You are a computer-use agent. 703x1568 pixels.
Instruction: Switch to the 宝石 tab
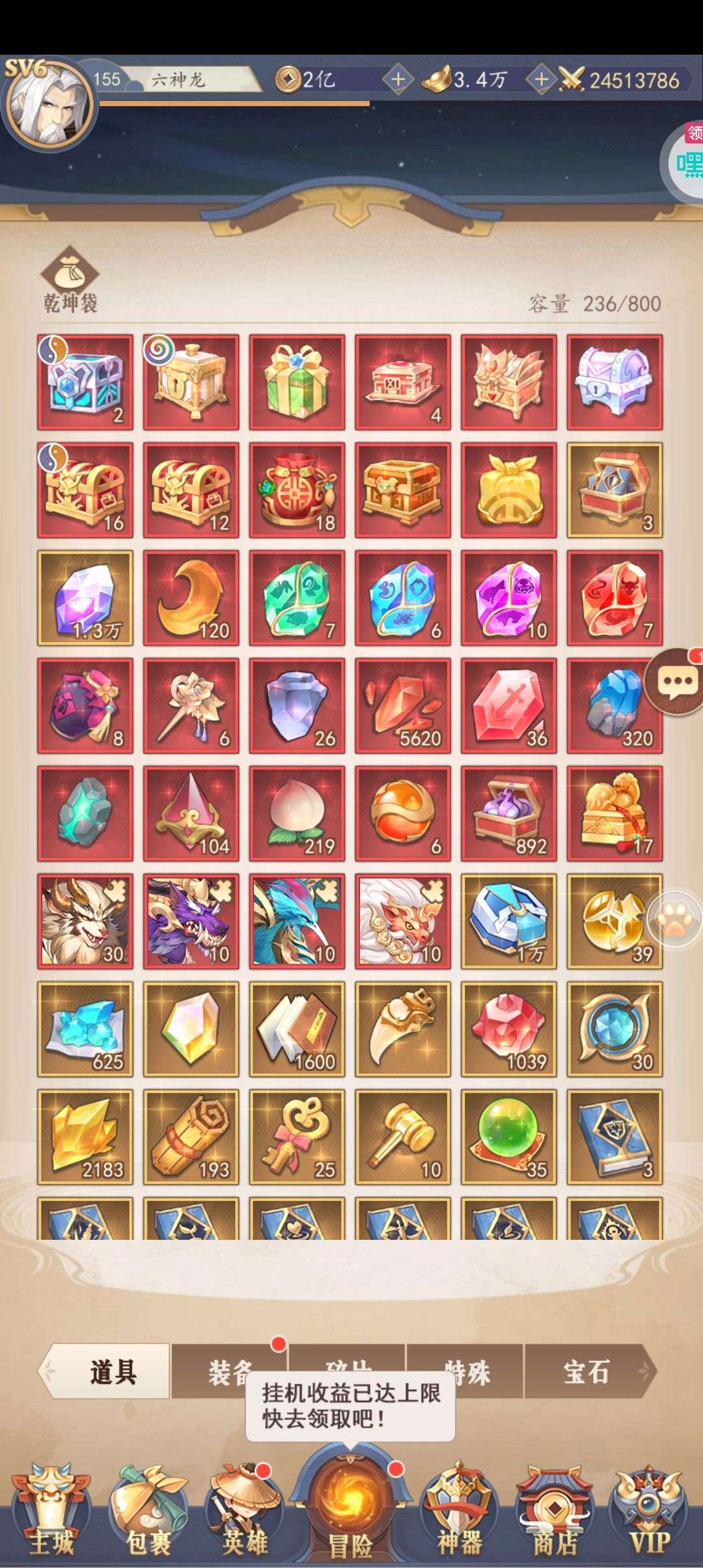[x=586, y=1372]
